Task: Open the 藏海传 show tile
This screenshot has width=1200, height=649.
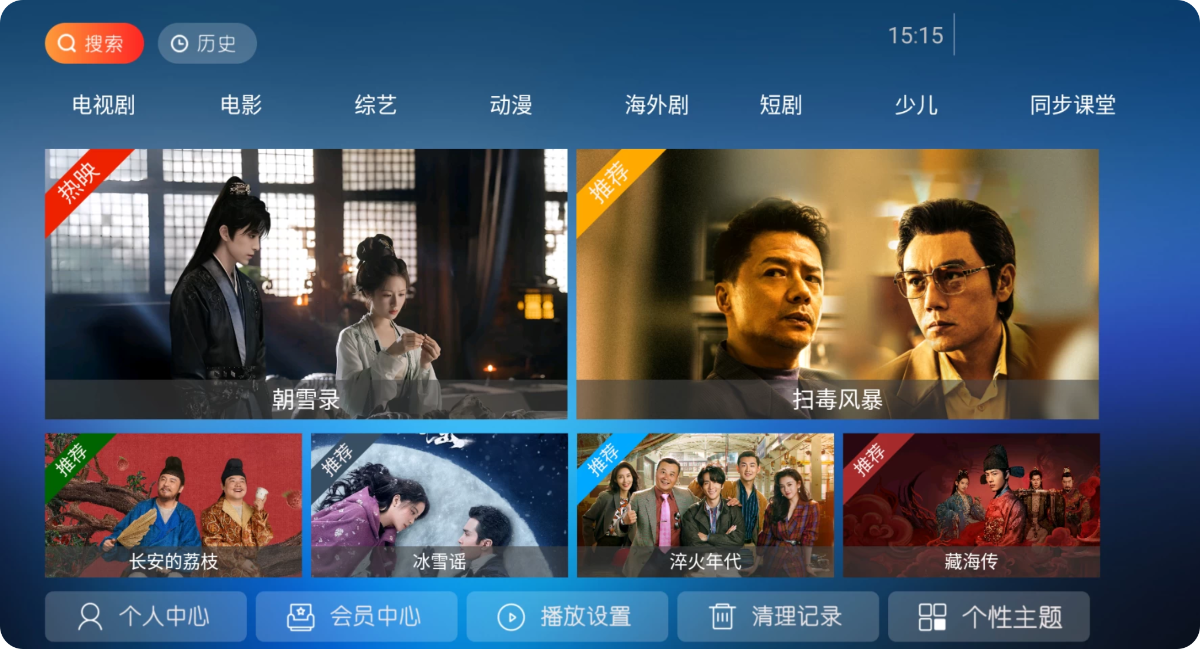Action: click(x=971, y=505)
